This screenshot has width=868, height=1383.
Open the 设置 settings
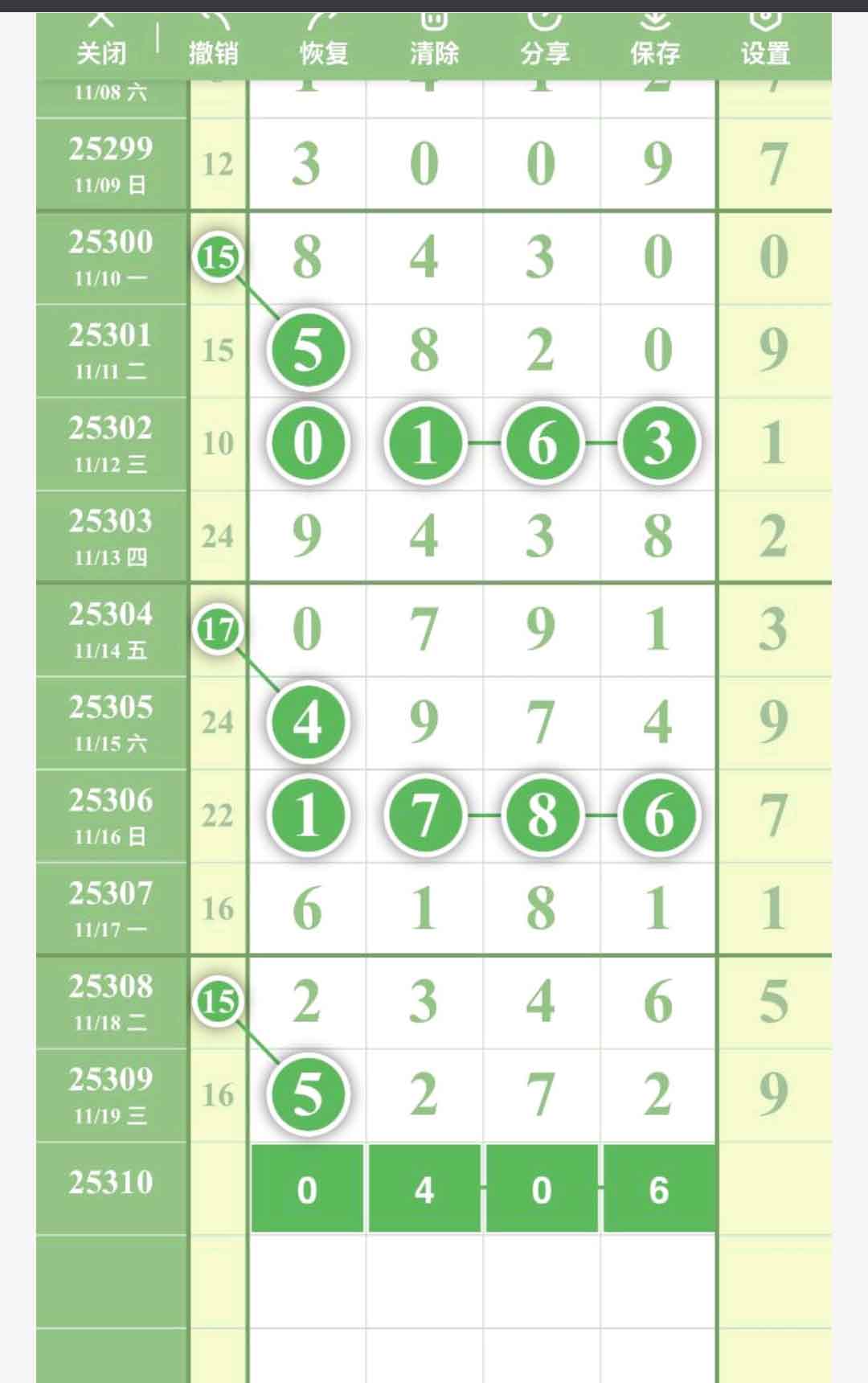point(765,44)
